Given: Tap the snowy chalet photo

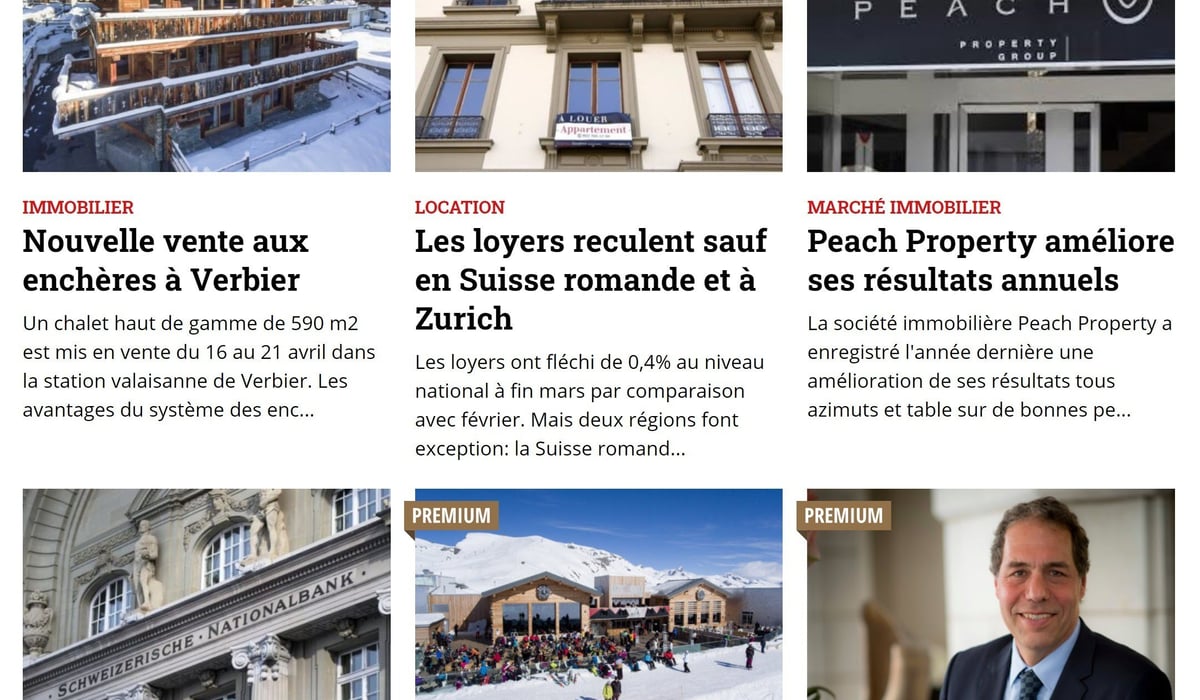Looking at the screenshot, I should [206, 85].
